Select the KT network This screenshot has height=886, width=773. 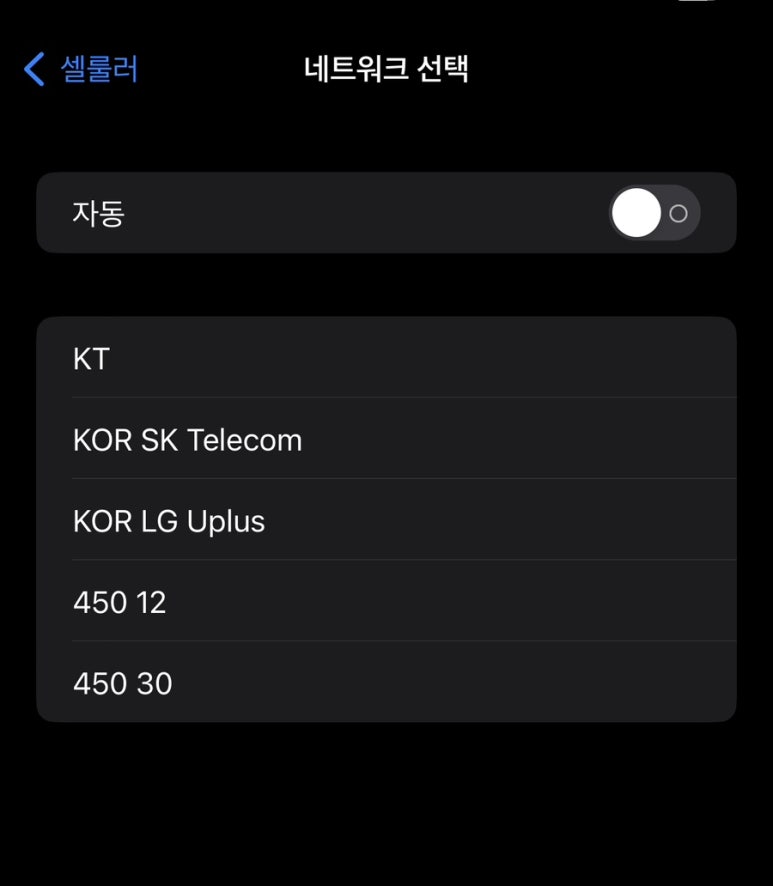(386, 358)
